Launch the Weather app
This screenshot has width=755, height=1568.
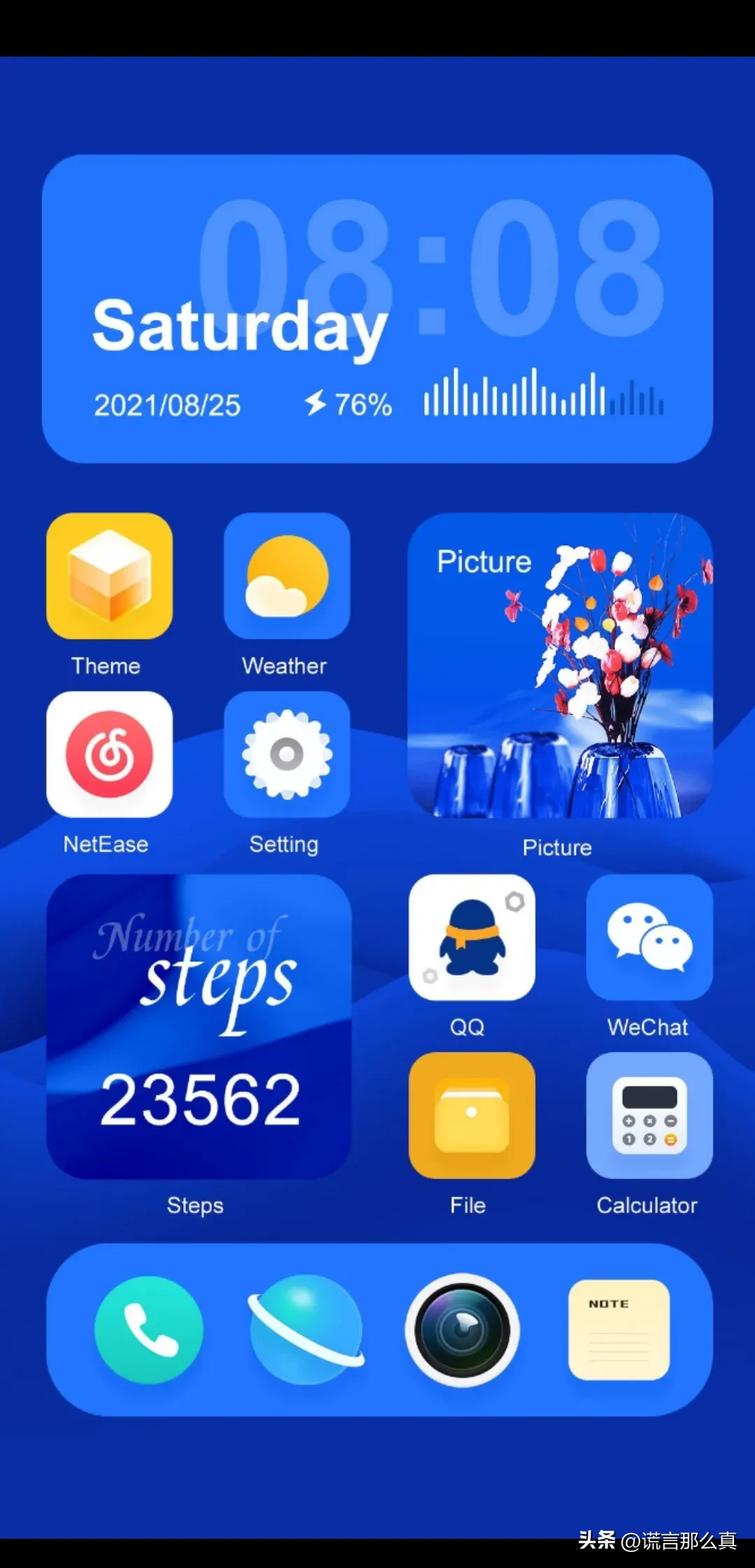click(x=287, y=576)
